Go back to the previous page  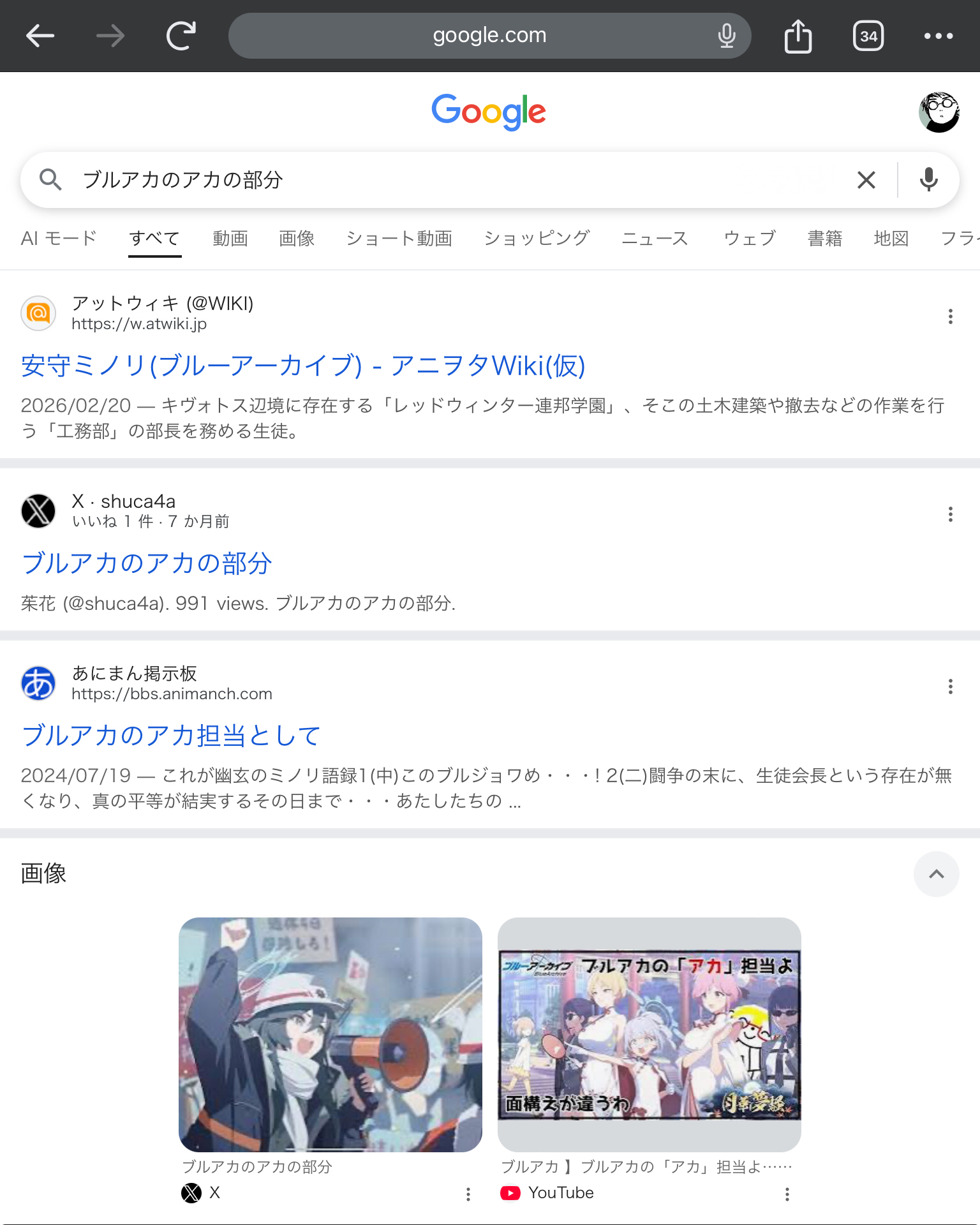tap(40, 36)
